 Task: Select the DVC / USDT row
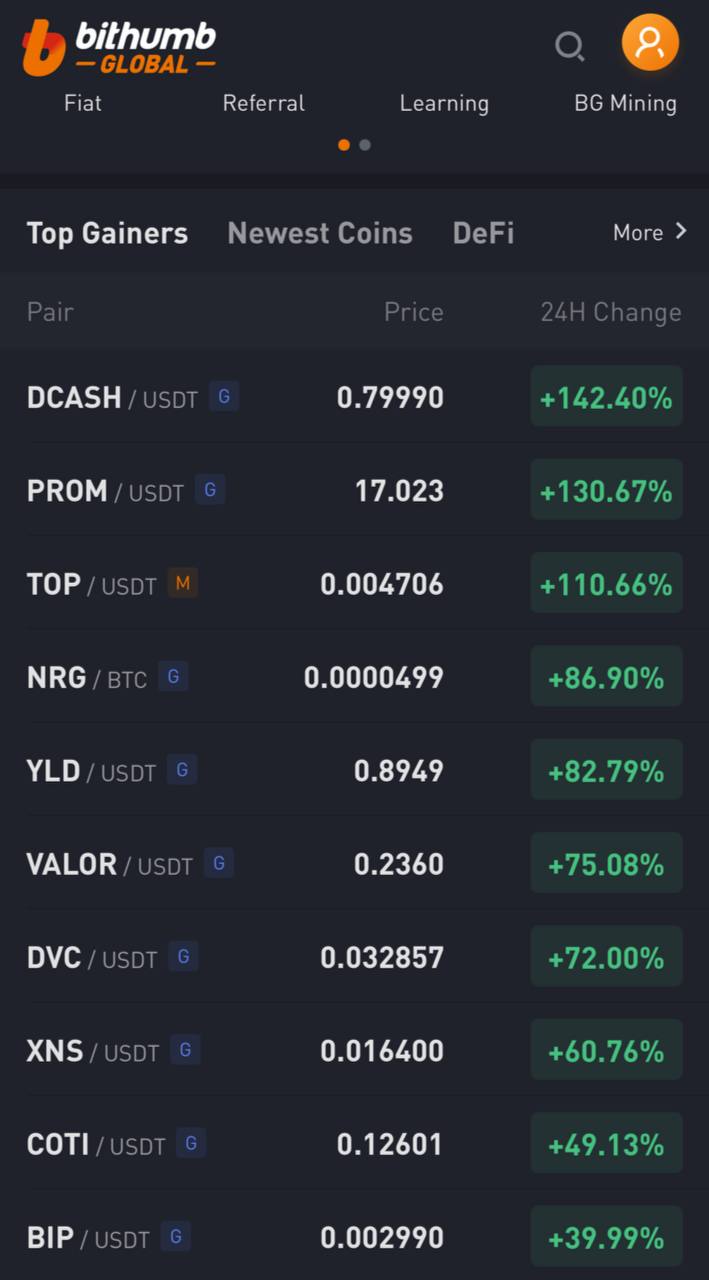click(354, 957)
